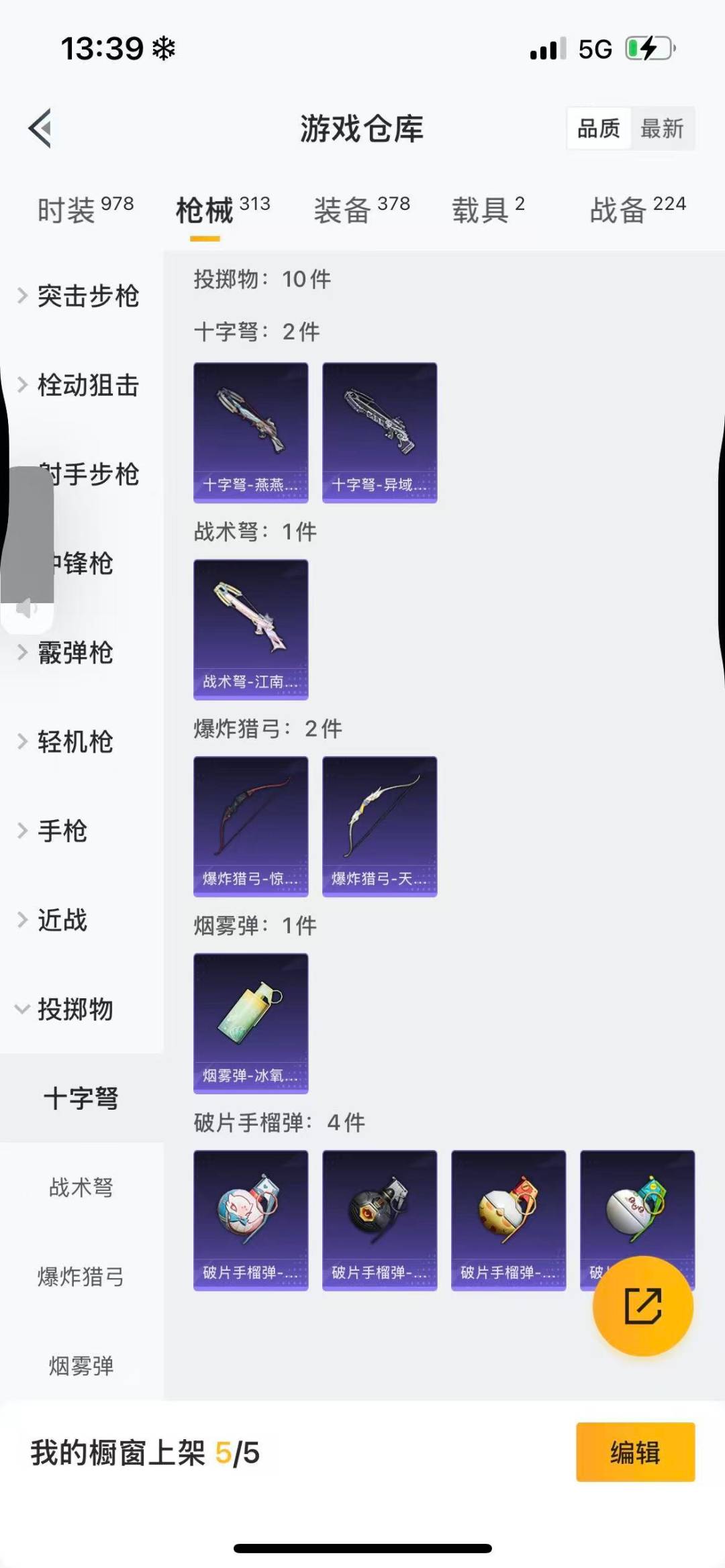The image size is (725, 1568).
Task: Select 战术弩 in the sidebar
Action: click(x=81, y=1188)
